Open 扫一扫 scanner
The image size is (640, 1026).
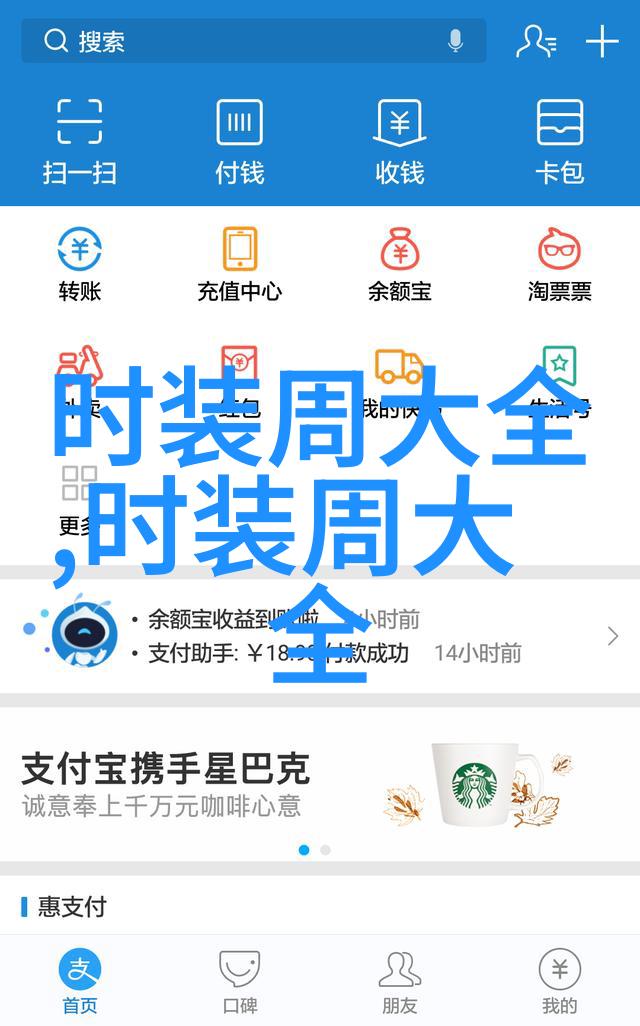click(80, 140)
